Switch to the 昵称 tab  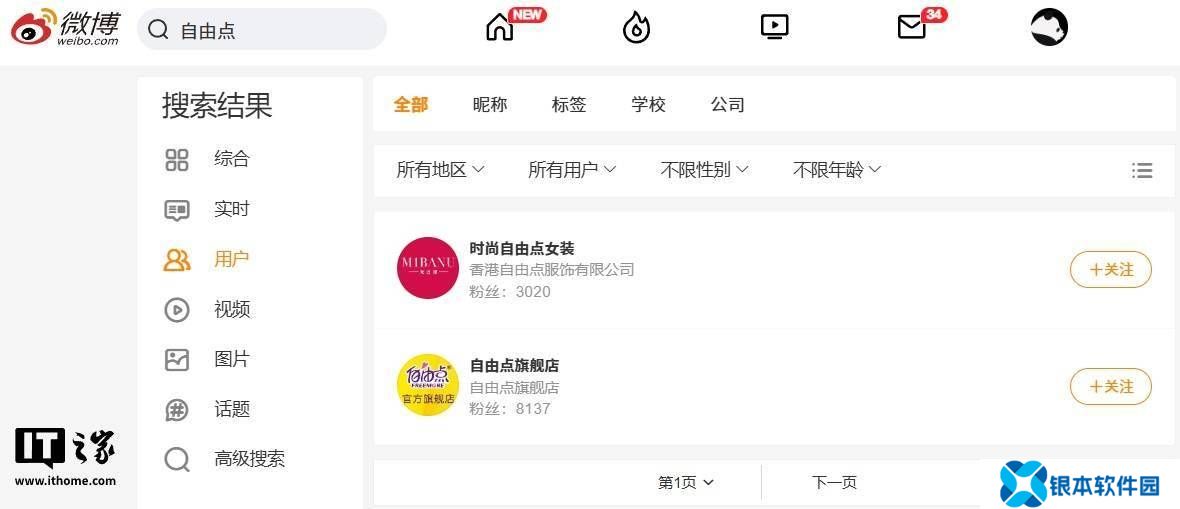[490, 105]
